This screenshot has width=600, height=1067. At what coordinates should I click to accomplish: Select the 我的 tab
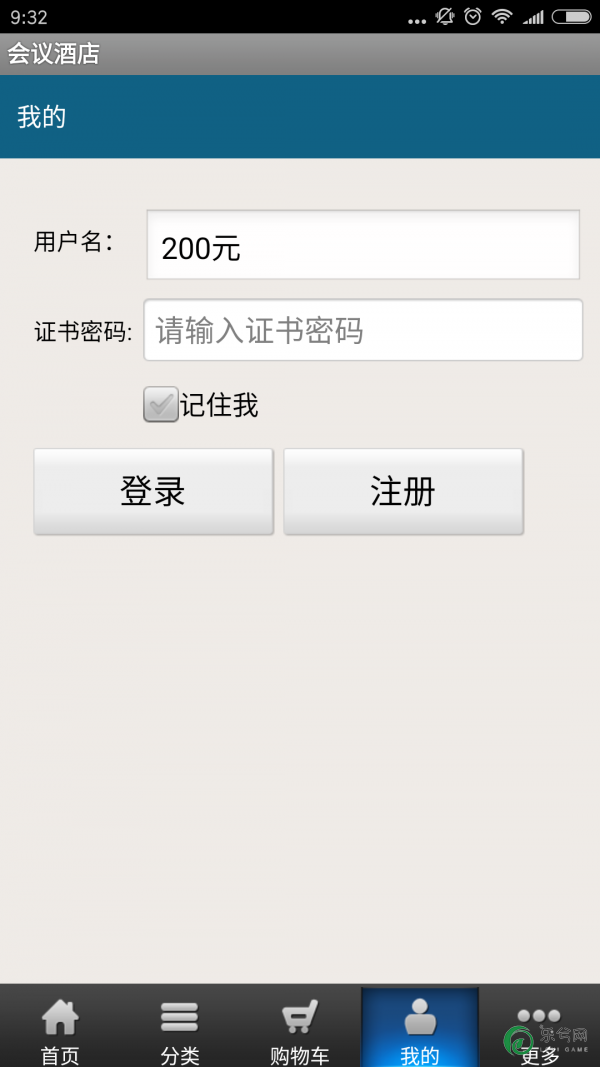(420, 1028)
